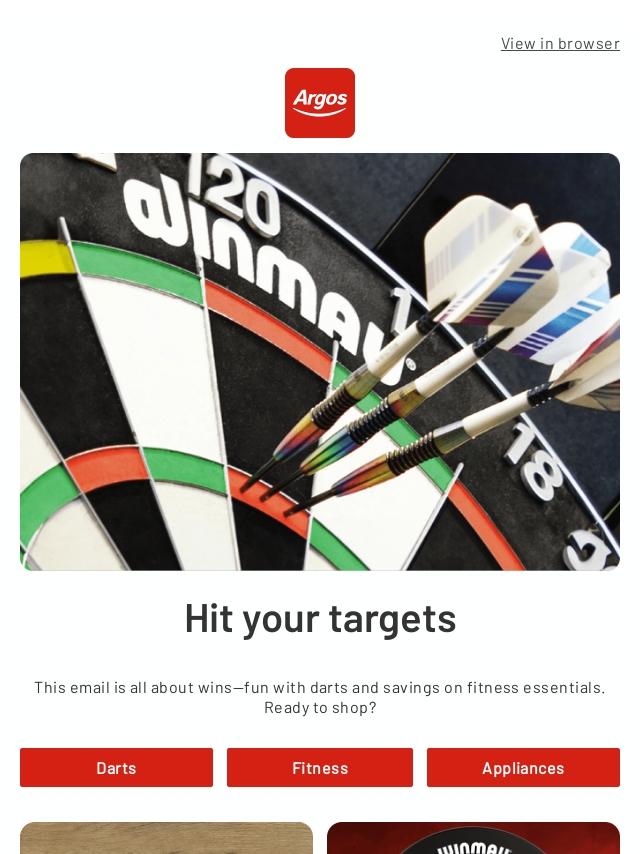Open the View in browser link
The width and height of the screenshot is (640, 854).
click(560, 43)
